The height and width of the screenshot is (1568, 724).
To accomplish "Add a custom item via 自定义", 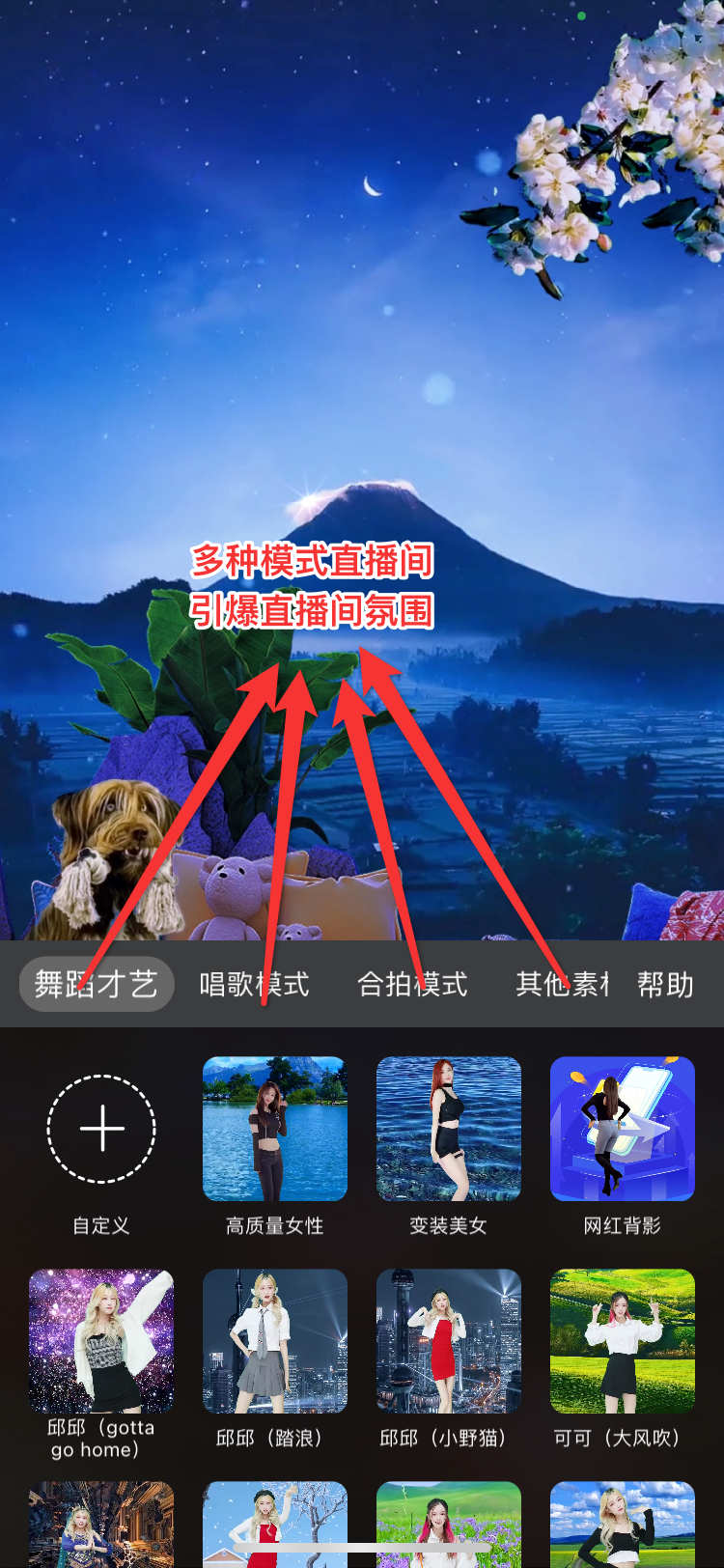I will pyautogui.click(x=101, y=1129).
